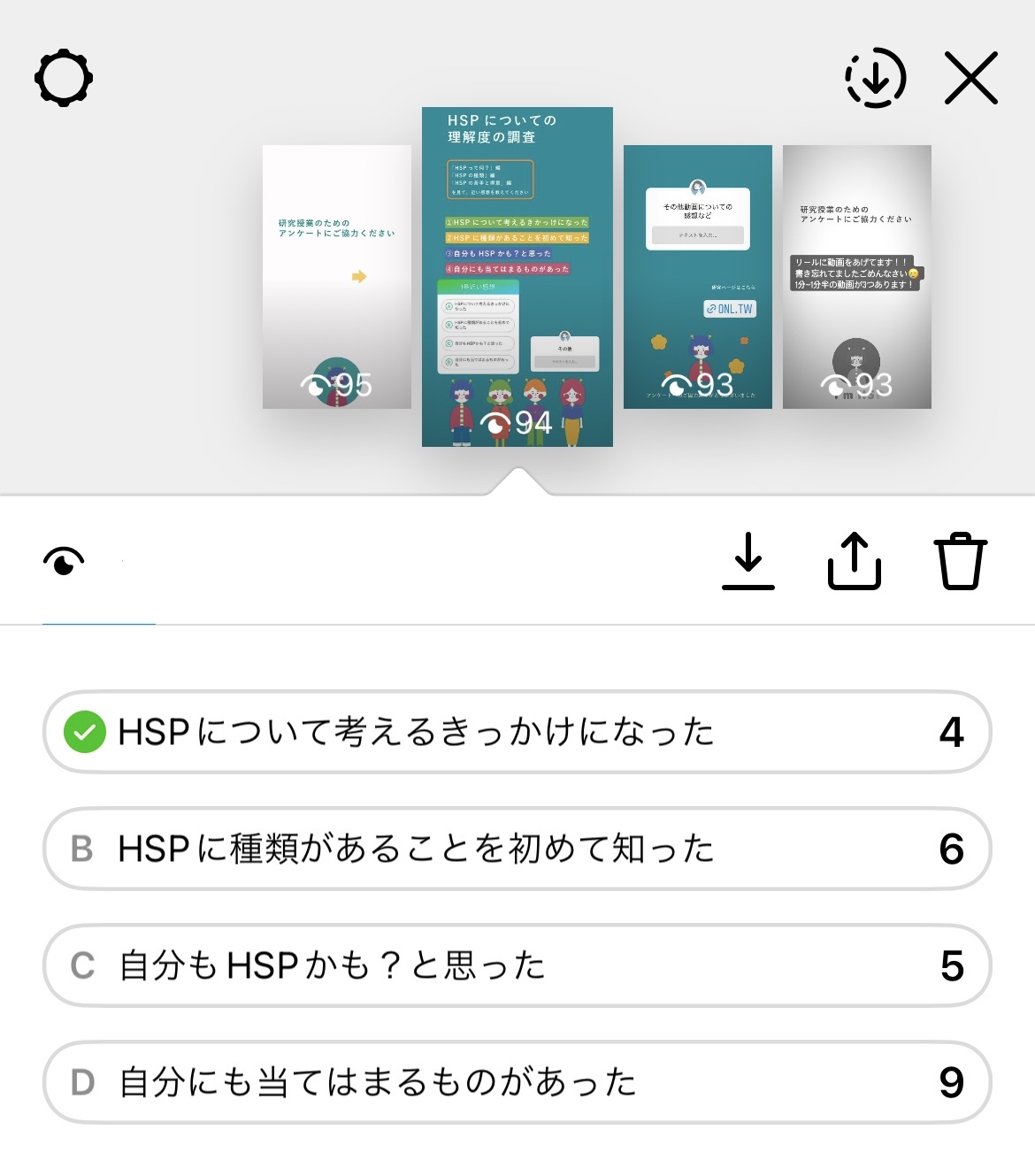
Task: Show voters for option C 自分もHSPかも
Action: [517, 965]
